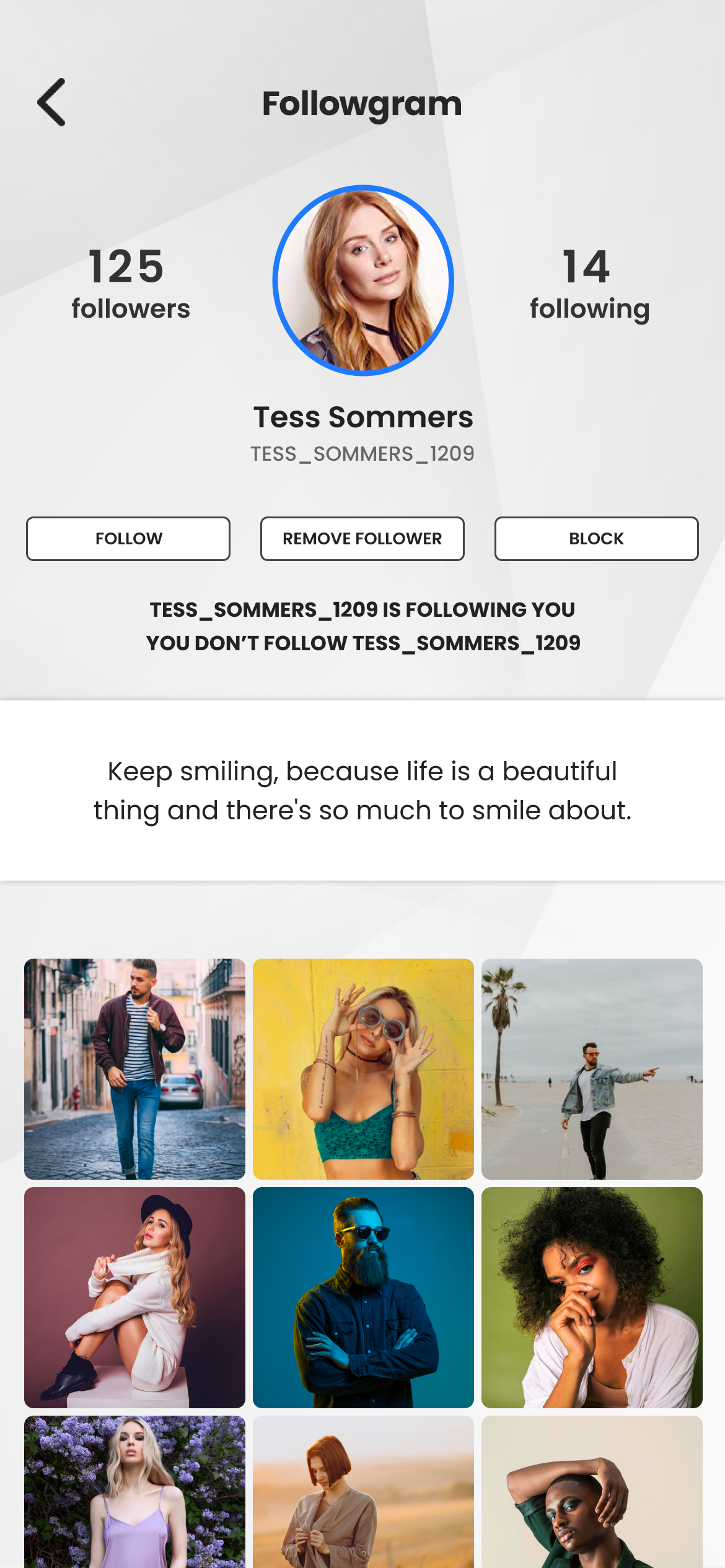Open photo of woman against yellow wall
The width and height of the screenshot is (725, 1568).
coord(363,1069)
